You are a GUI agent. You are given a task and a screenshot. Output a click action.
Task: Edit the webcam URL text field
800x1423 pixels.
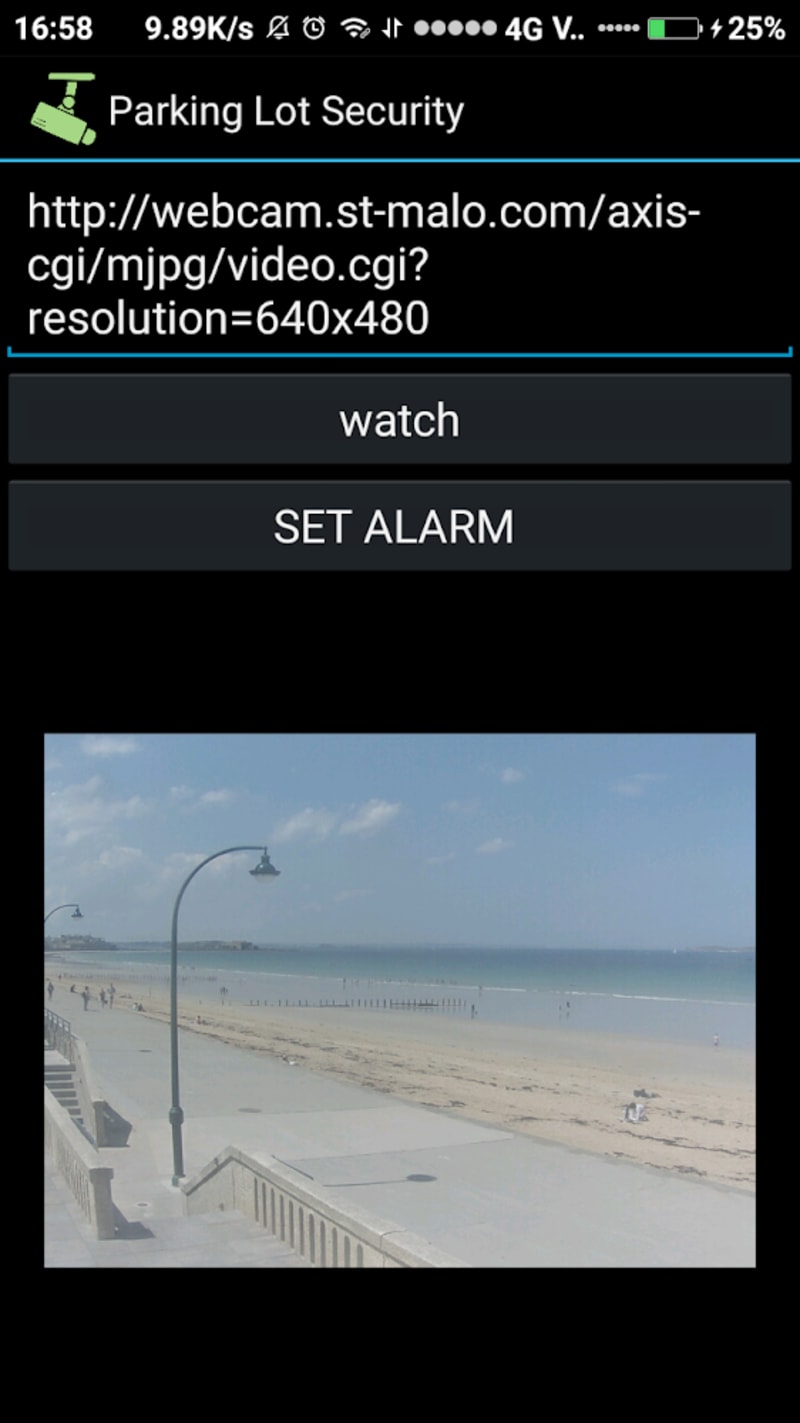click(x=399, y=265)
